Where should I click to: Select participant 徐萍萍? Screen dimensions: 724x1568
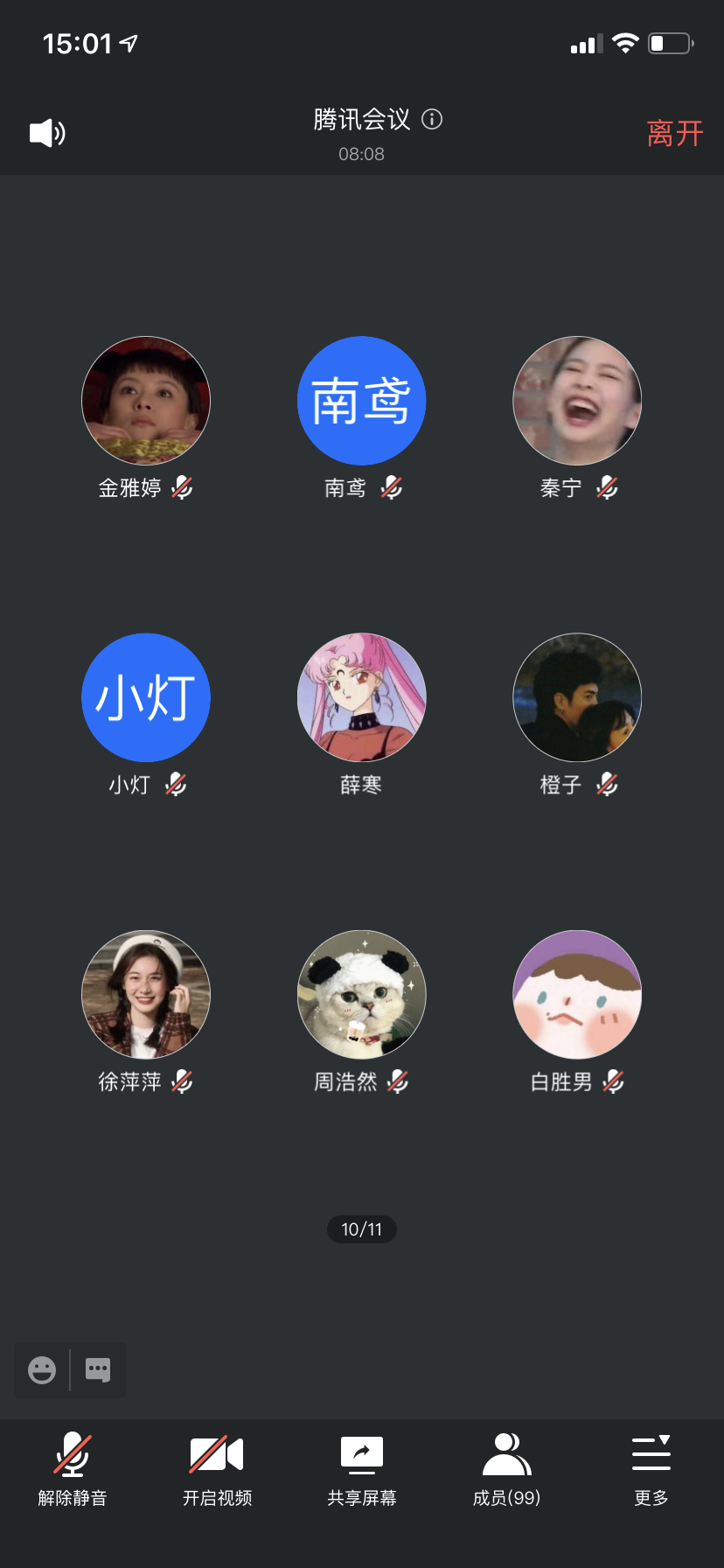coord(146,994)
